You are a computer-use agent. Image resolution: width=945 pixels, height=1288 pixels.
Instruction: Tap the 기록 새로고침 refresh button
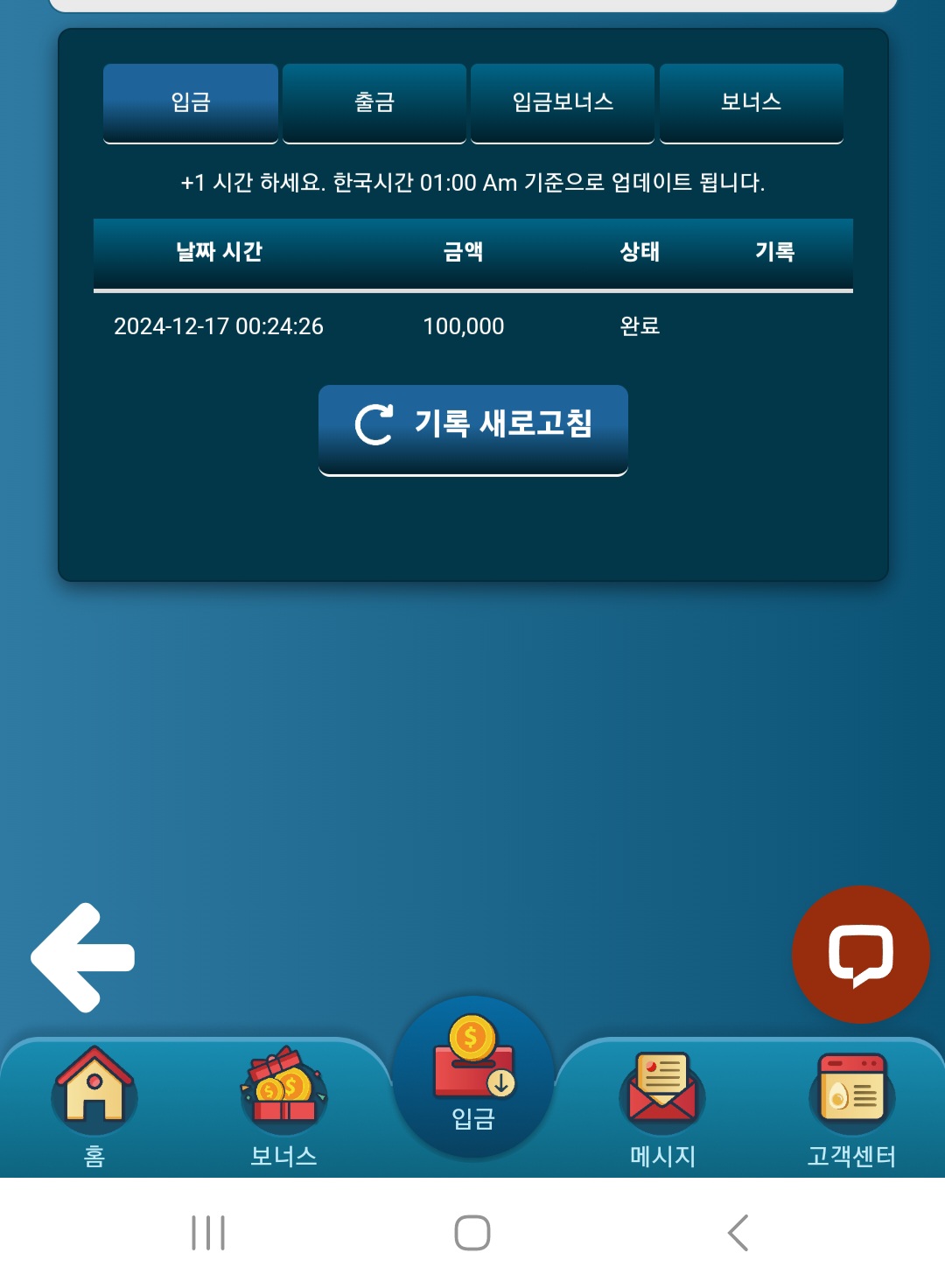(x=473, y=428)
